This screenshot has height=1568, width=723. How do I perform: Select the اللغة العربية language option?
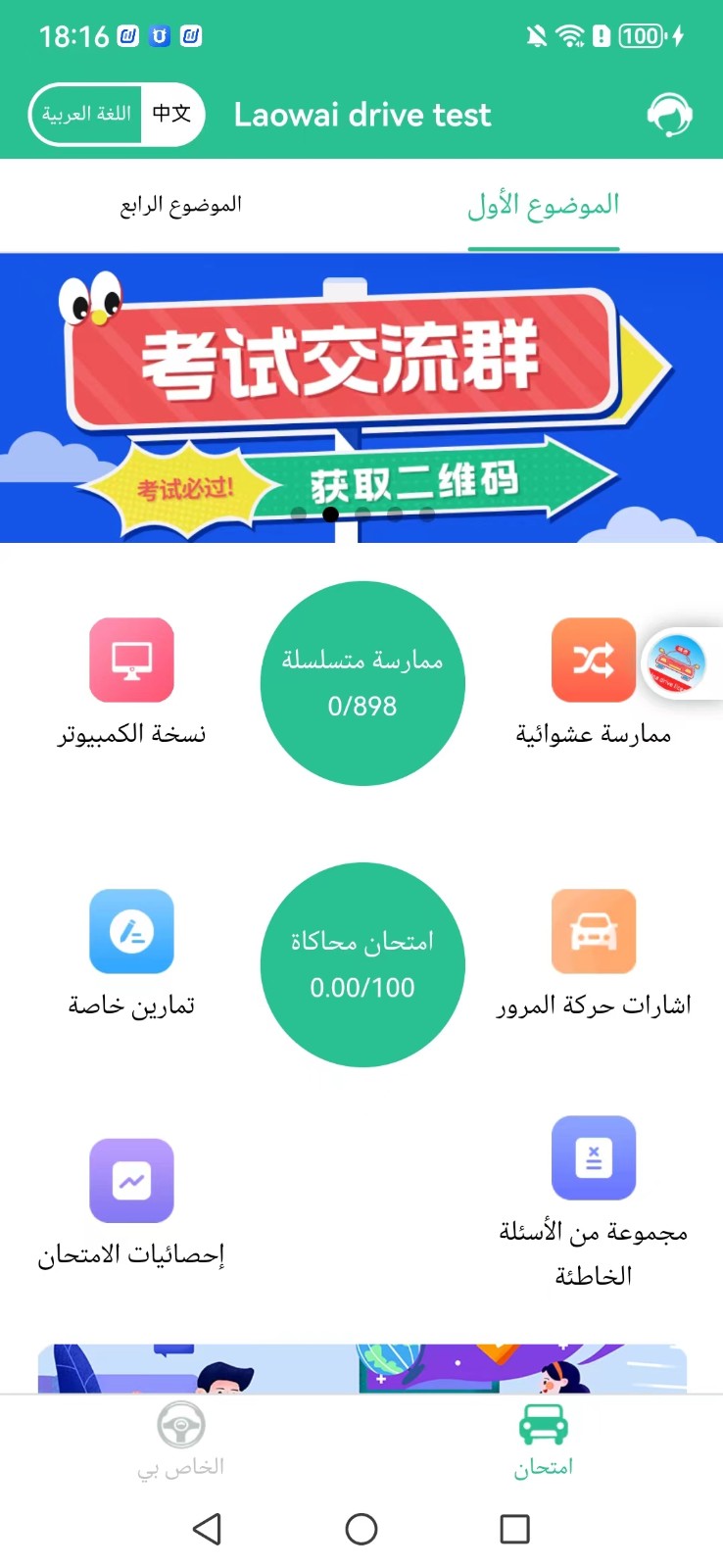(x=86, y=114)
